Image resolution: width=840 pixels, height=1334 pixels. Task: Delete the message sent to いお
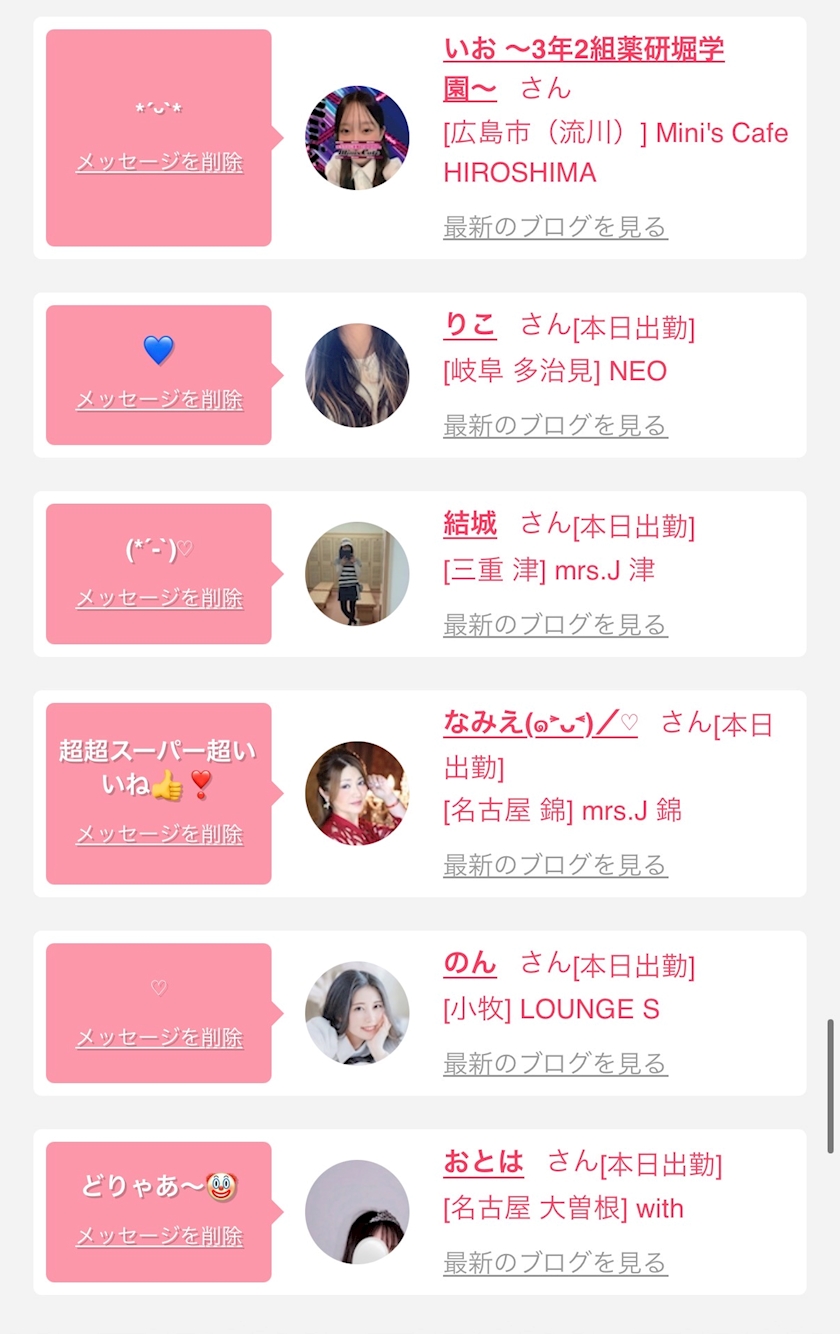(x=159, y=162)
